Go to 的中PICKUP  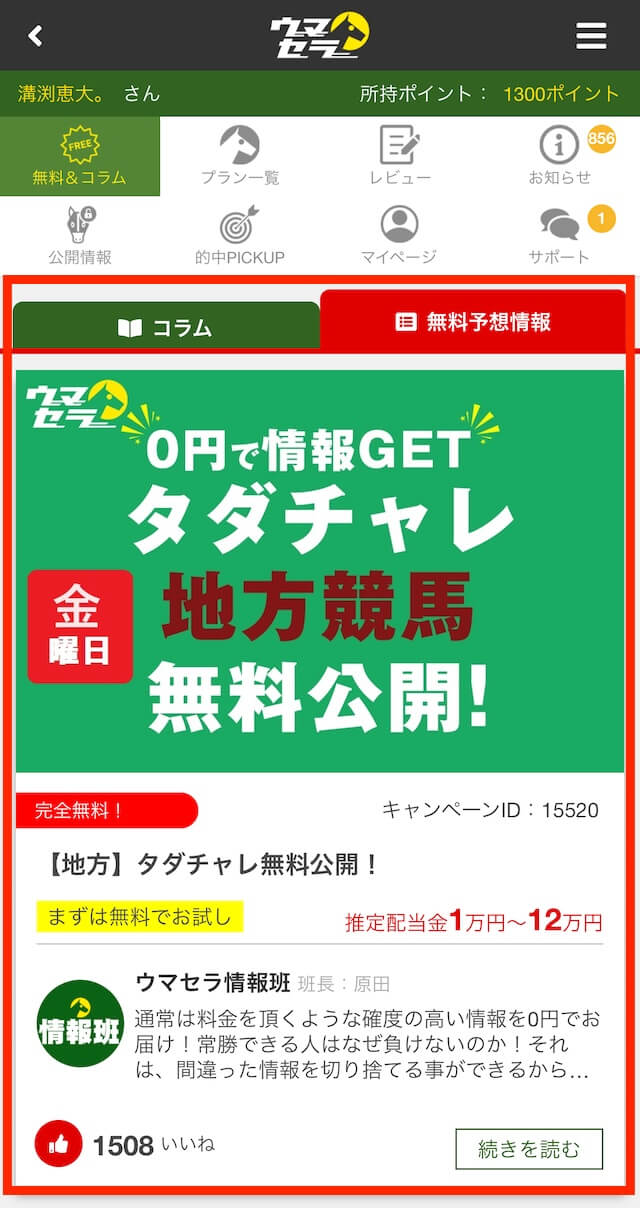pyautogui.click(x=240, y=235)
